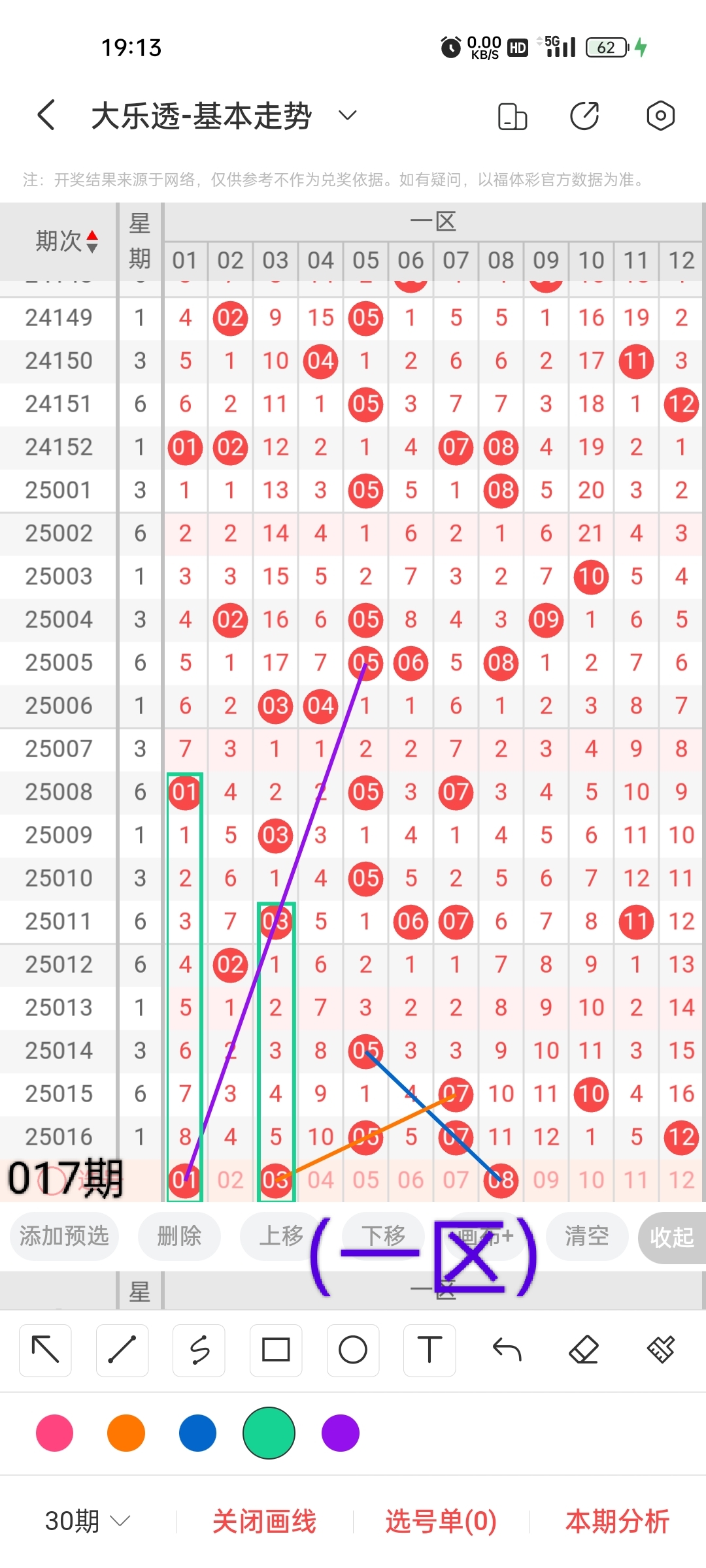The width and height of the screenshot is (706, 1568).
Task: Tap the 删除 button
Action: pyautogui.click(x=179, y=1235)
